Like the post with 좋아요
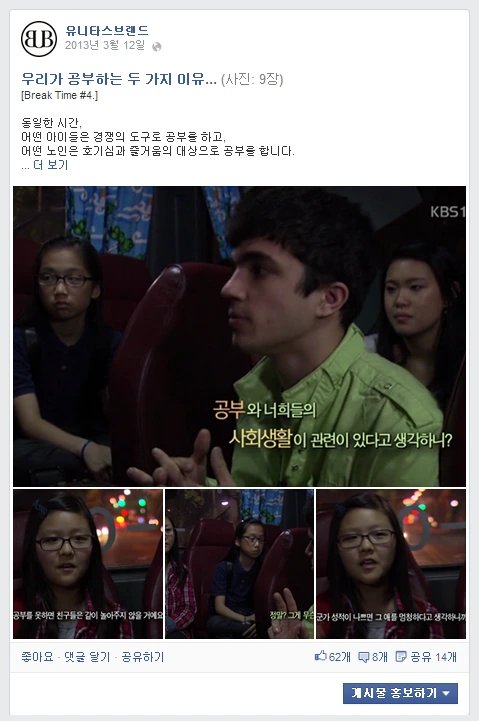This screenshot has height=721, width=479. (37, 657)
